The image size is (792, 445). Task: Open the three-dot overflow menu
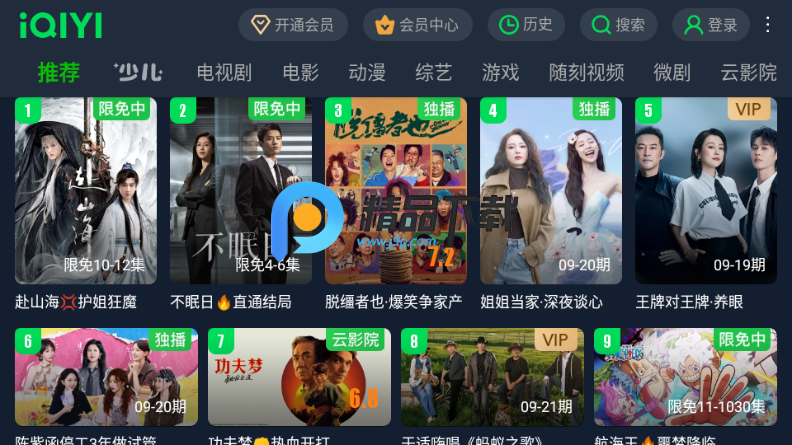point(768,25)
